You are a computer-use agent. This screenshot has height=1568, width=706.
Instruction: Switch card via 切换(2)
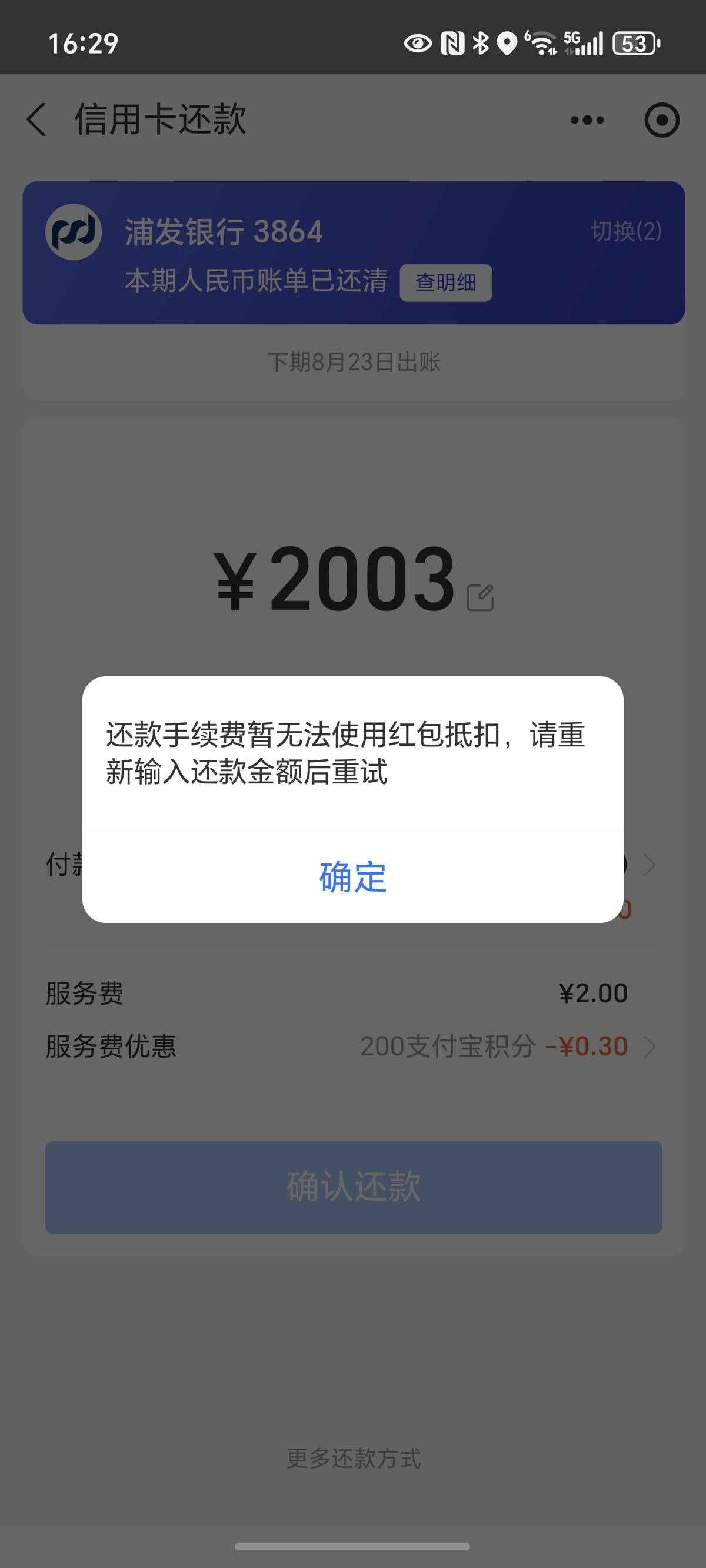(x=626, y=231)
